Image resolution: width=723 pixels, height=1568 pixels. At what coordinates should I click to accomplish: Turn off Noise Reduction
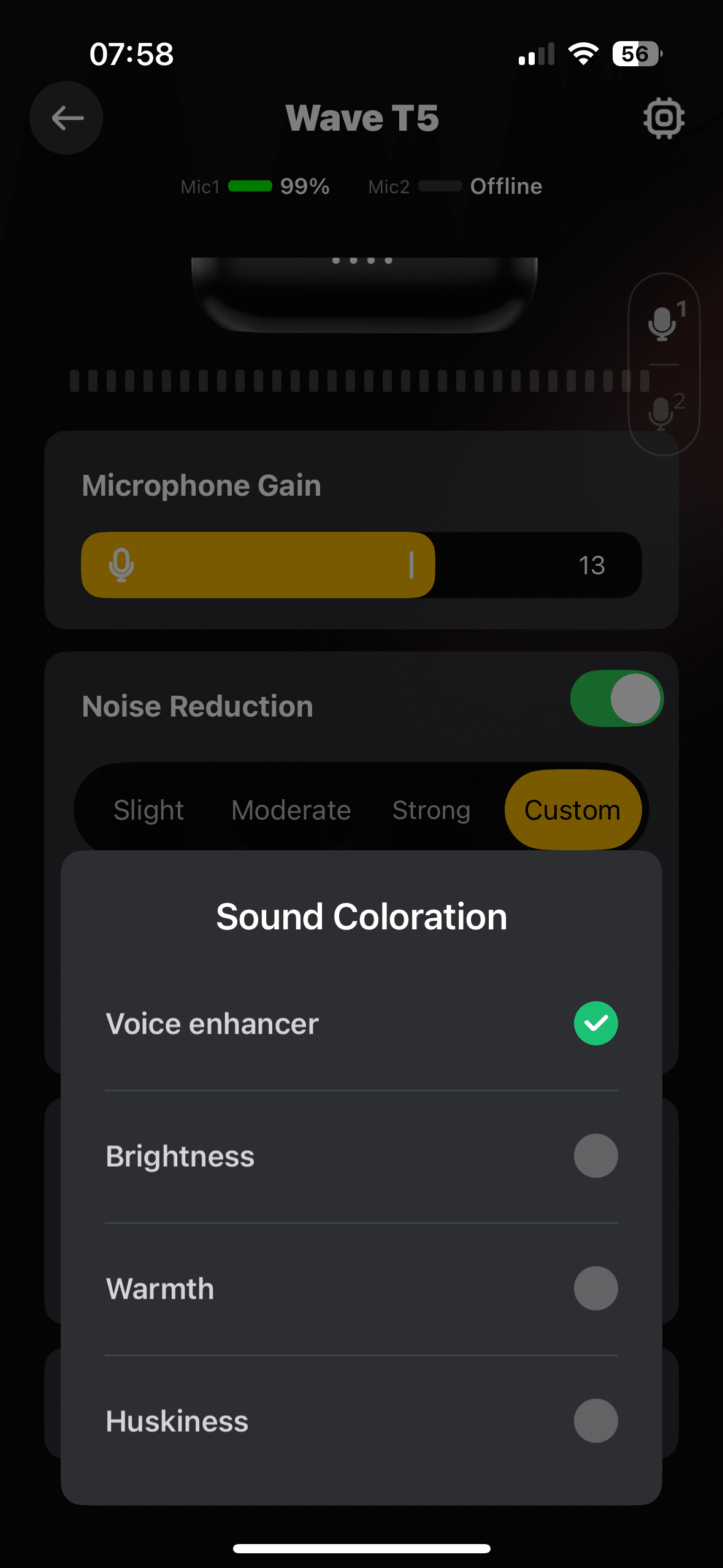616,699
